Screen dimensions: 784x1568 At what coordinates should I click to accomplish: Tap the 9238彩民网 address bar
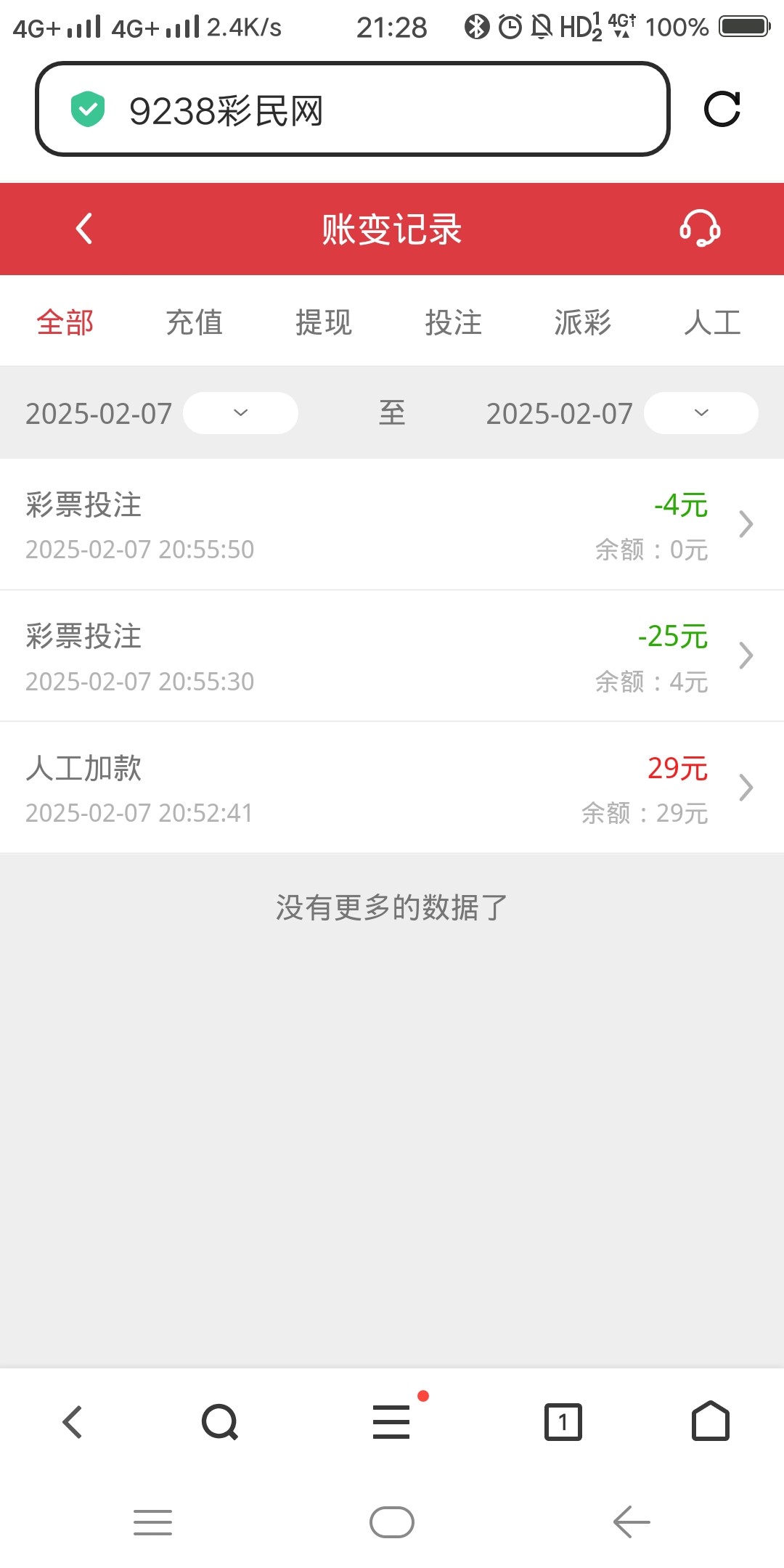(352, 110)
